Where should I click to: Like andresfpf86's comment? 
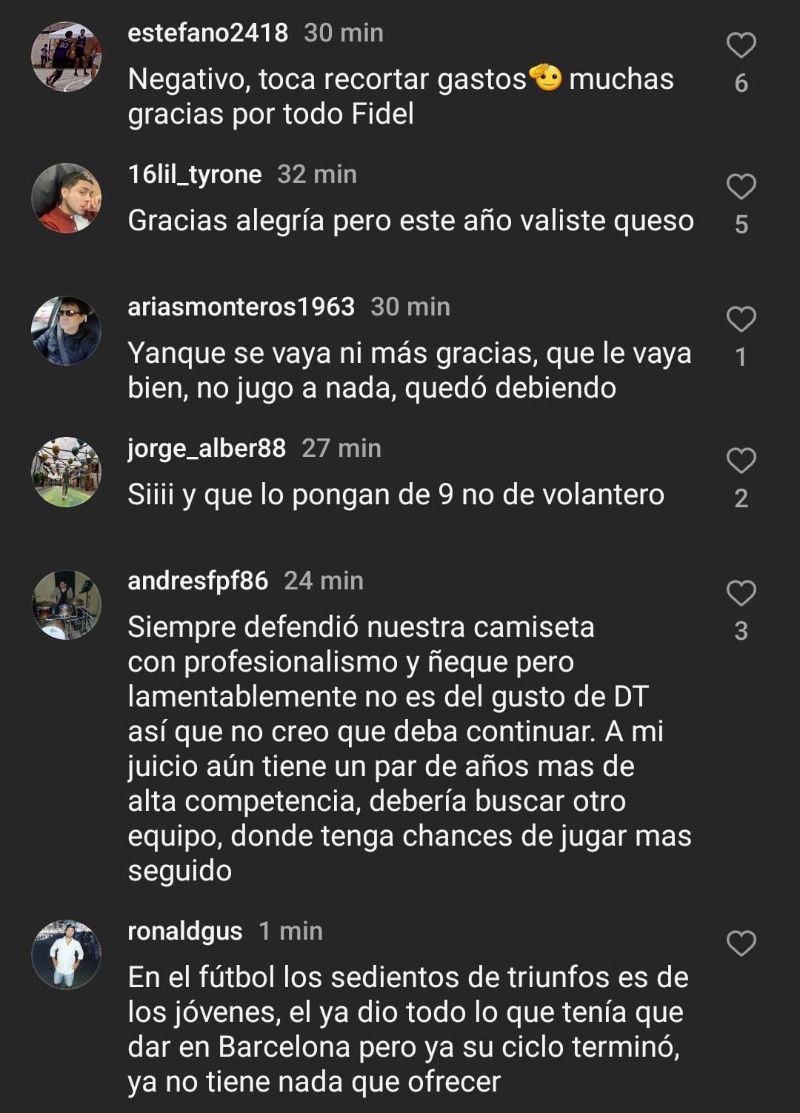[x=741, y=593]
